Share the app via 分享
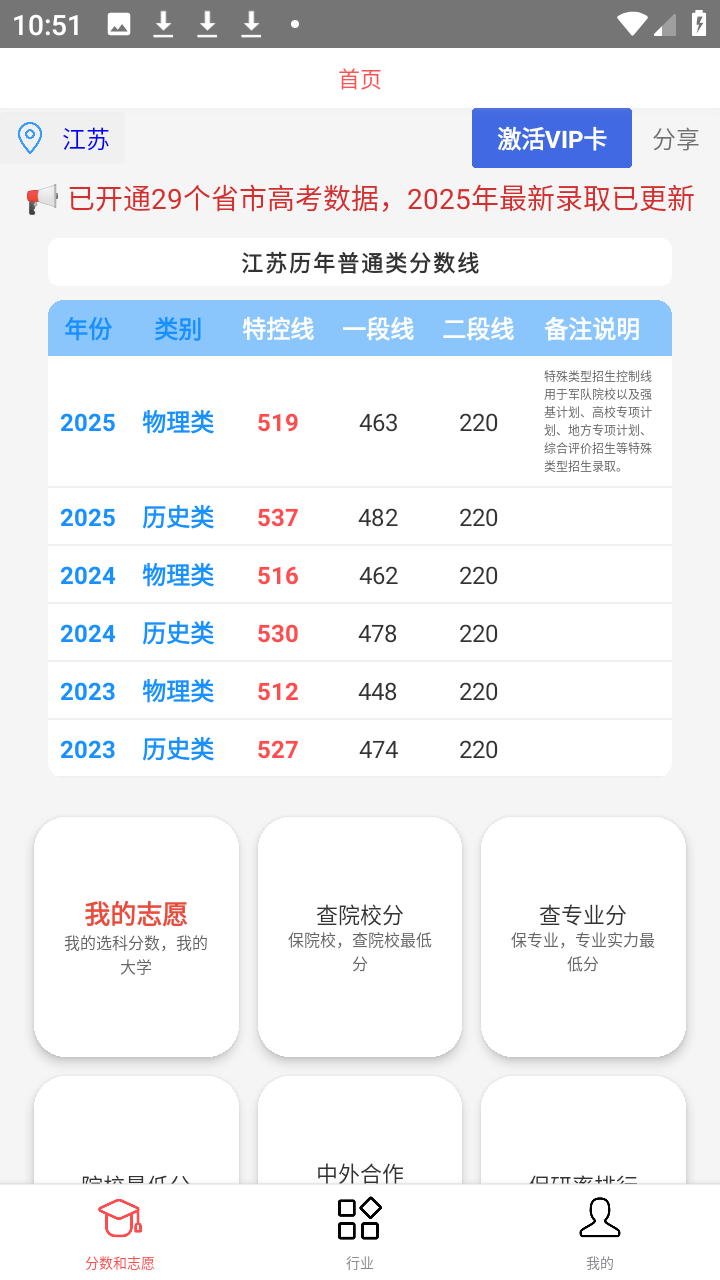 pyautogui.click(x=675, y=139)
